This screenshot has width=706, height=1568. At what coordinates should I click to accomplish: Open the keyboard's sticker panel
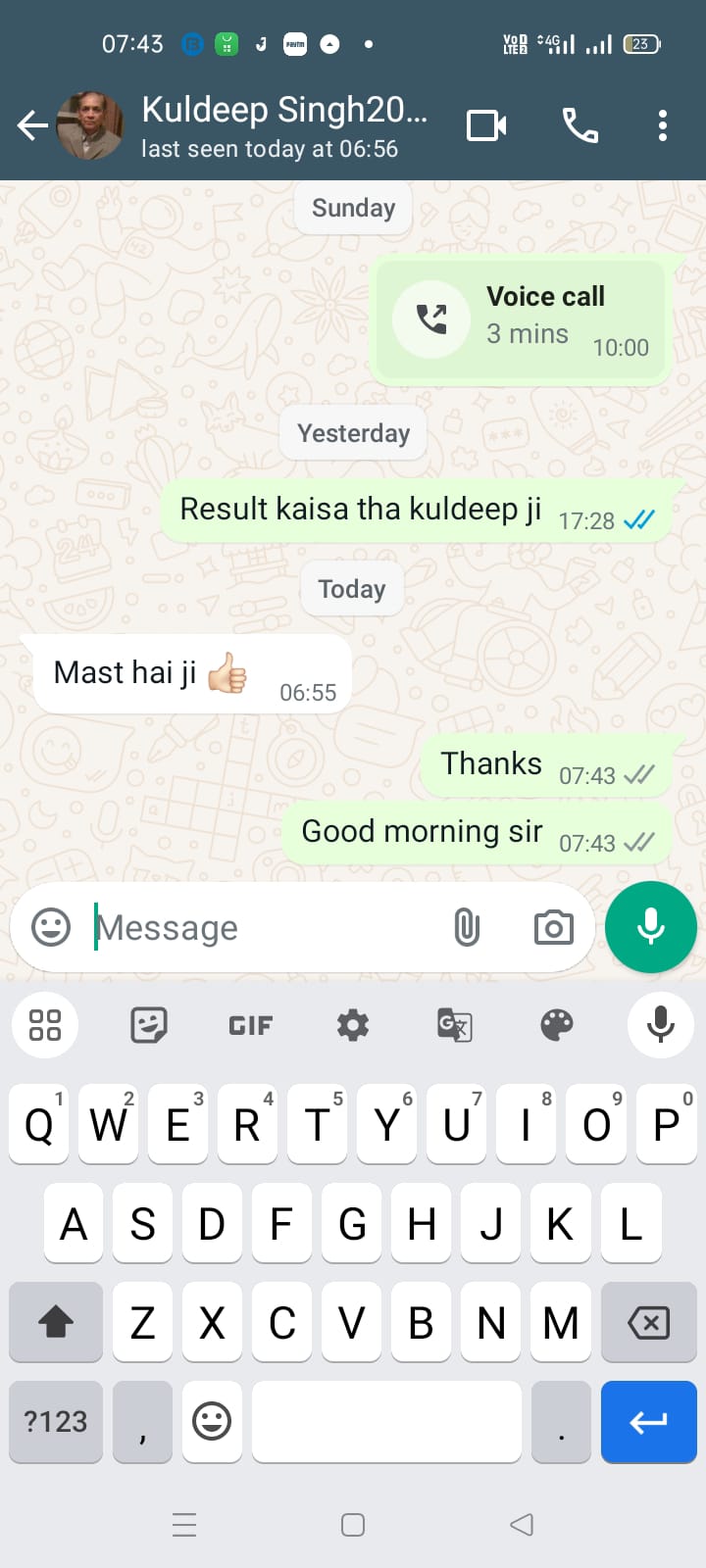point(148,1025)
